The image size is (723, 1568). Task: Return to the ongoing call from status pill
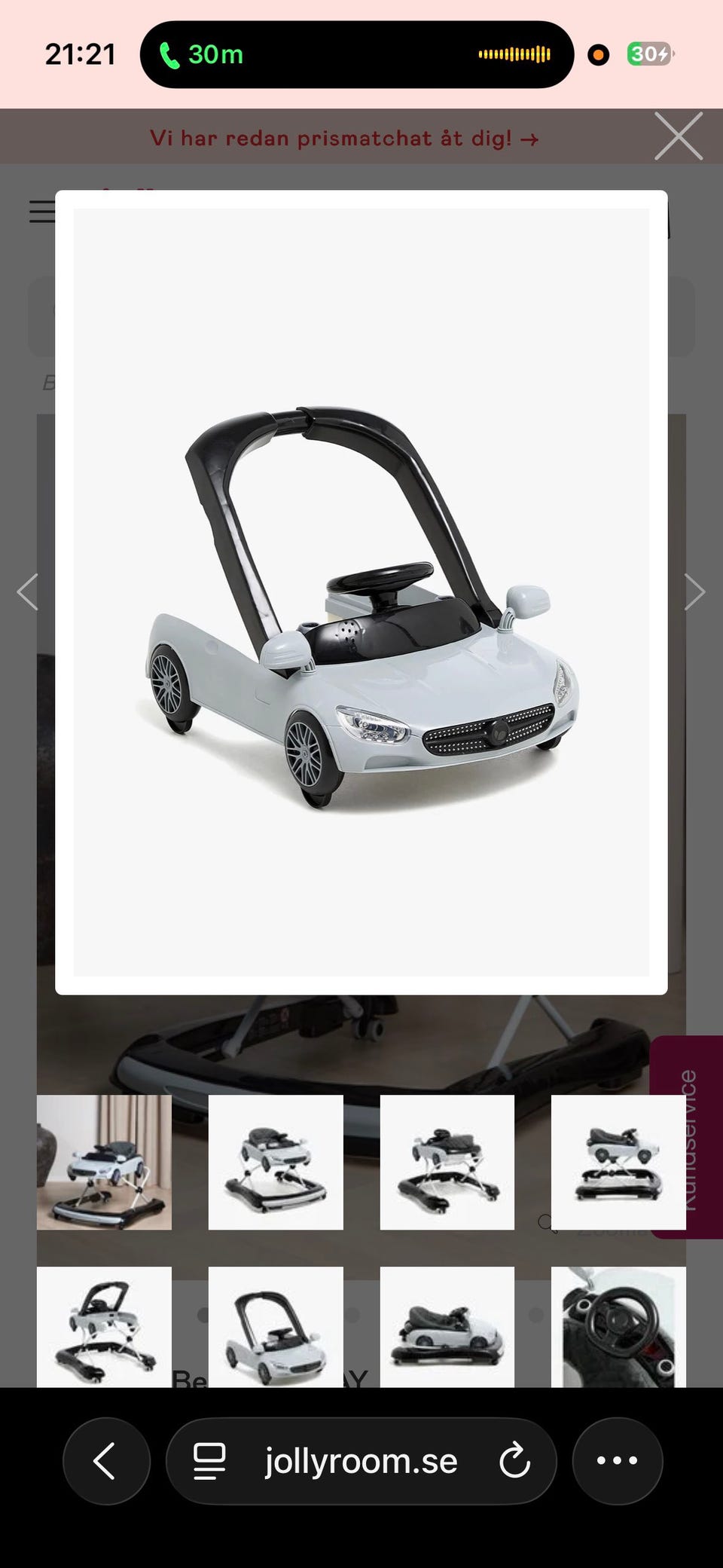(x=357, y=54)
